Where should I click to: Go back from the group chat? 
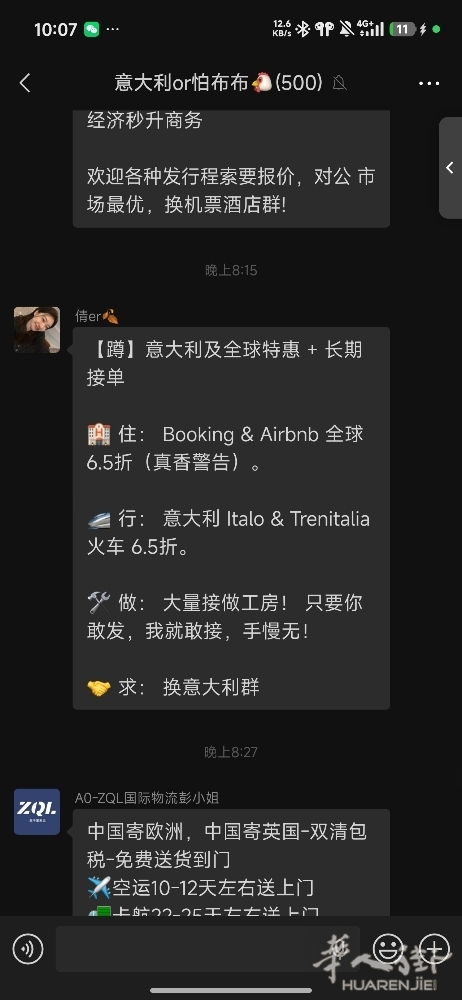click(25, 83)
